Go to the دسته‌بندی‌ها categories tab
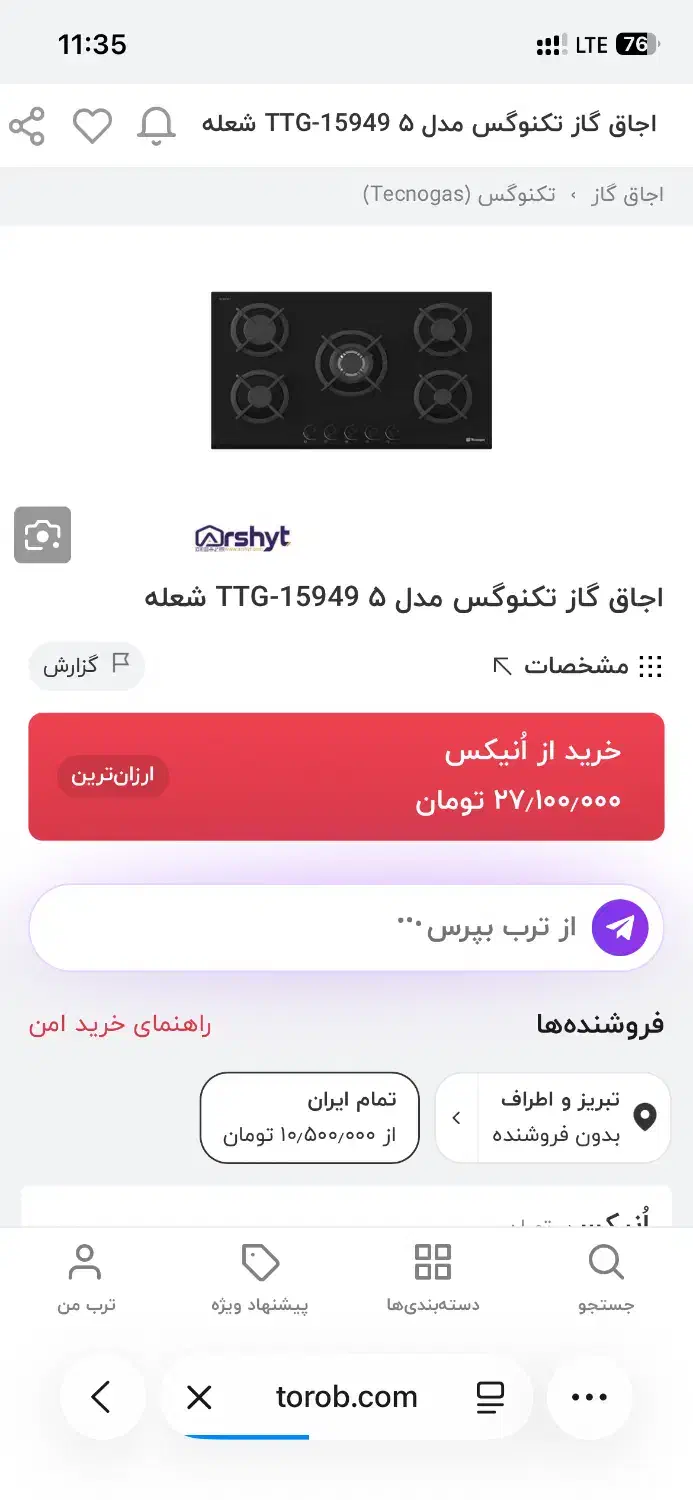 coord(433,1277)
